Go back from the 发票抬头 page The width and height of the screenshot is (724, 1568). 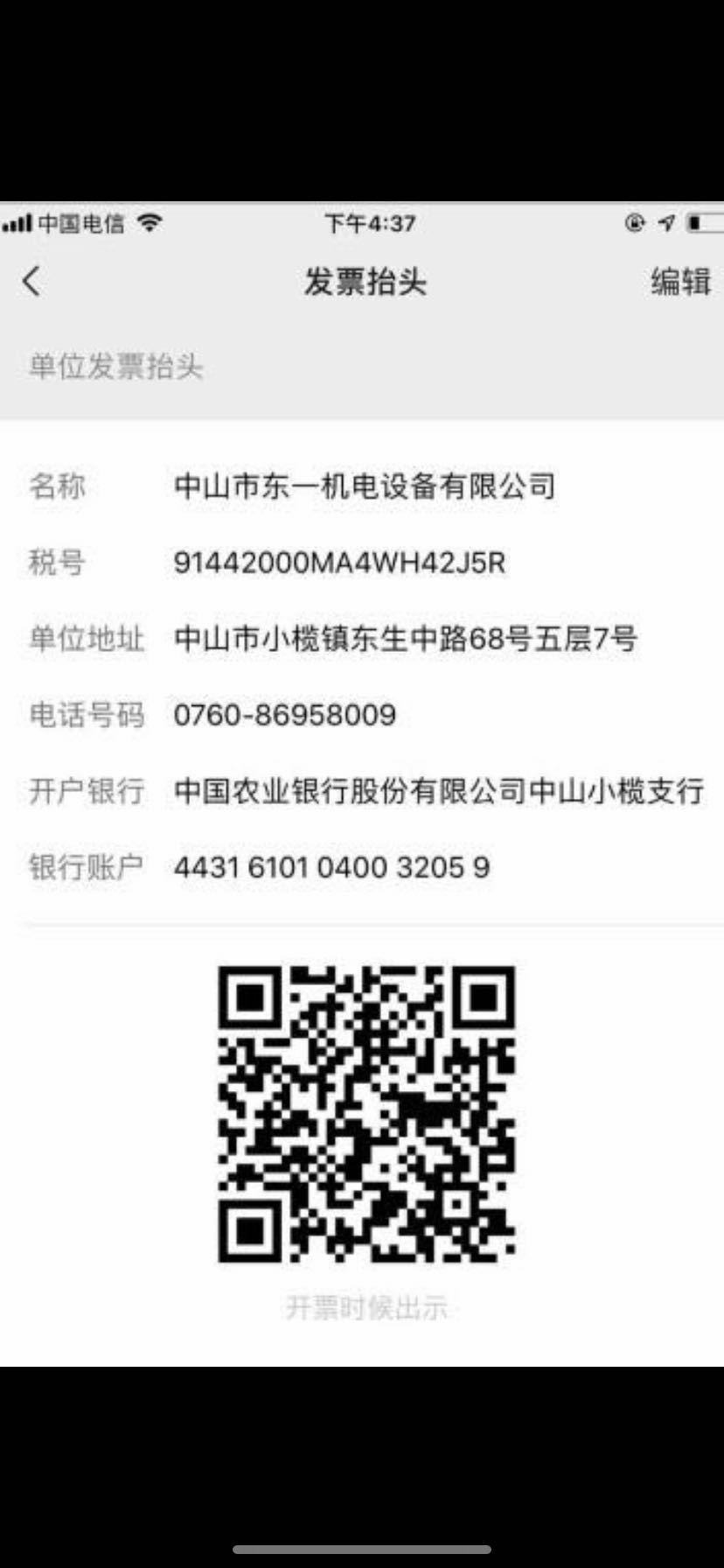(32, 282)
